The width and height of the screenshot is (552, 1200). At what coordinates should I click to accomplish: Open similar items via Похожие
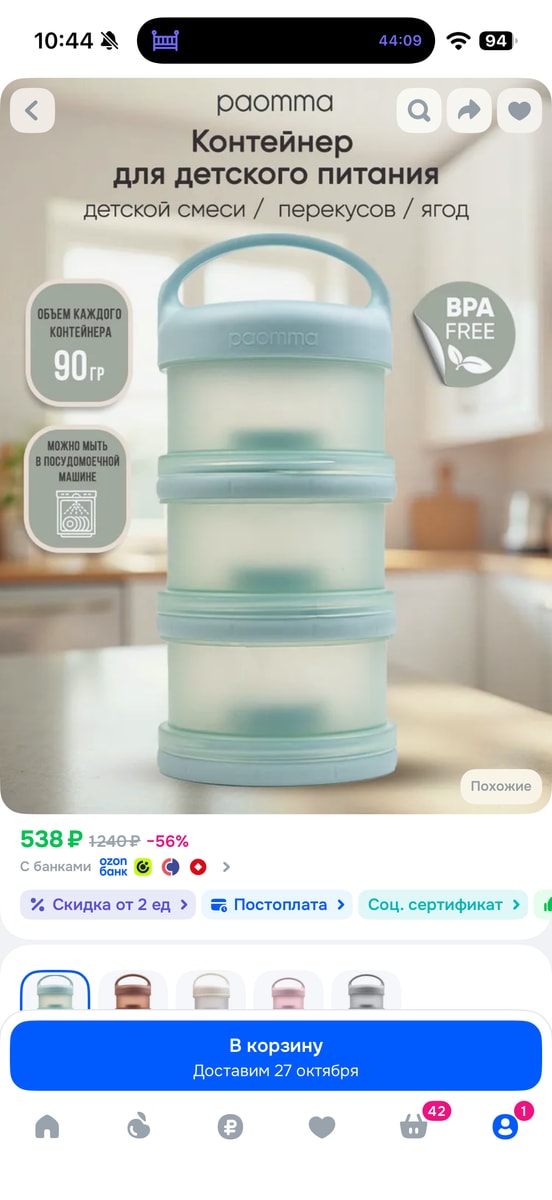[x=501, y=786]
